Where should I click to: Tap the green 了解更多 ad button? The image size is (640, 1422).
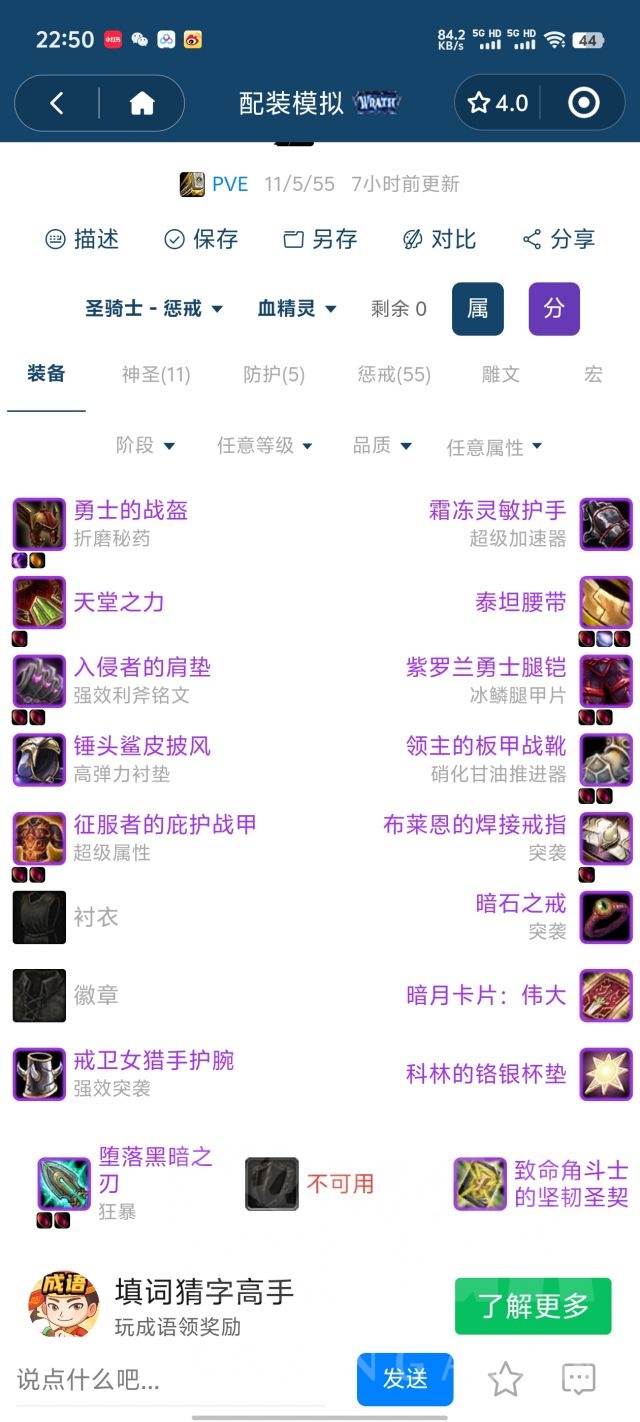point(532,1306)
